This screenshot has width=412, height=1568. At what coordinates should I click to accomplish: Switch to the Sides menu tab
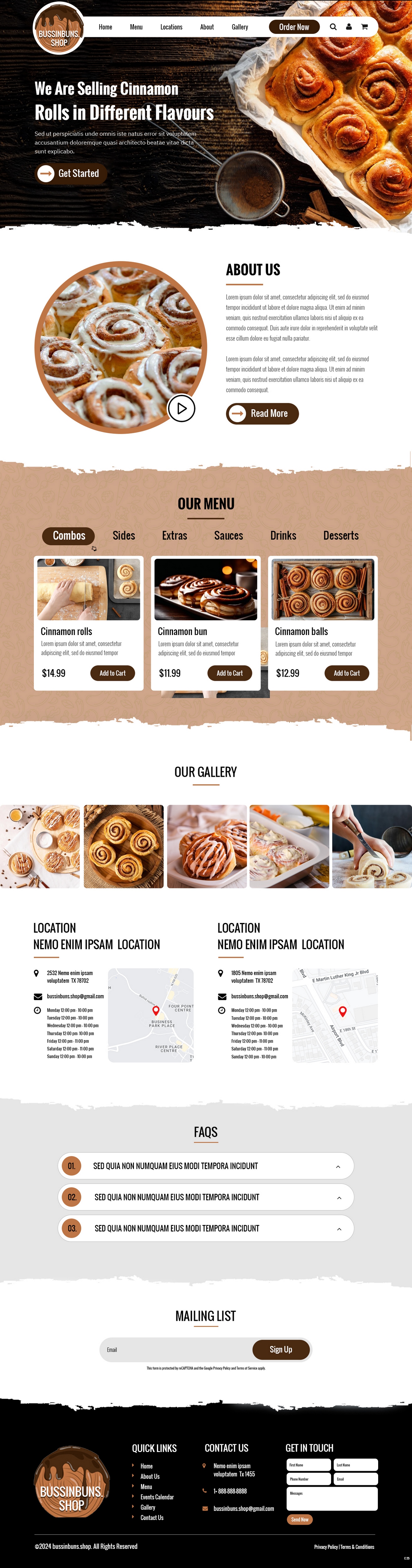tap(124, 536)
